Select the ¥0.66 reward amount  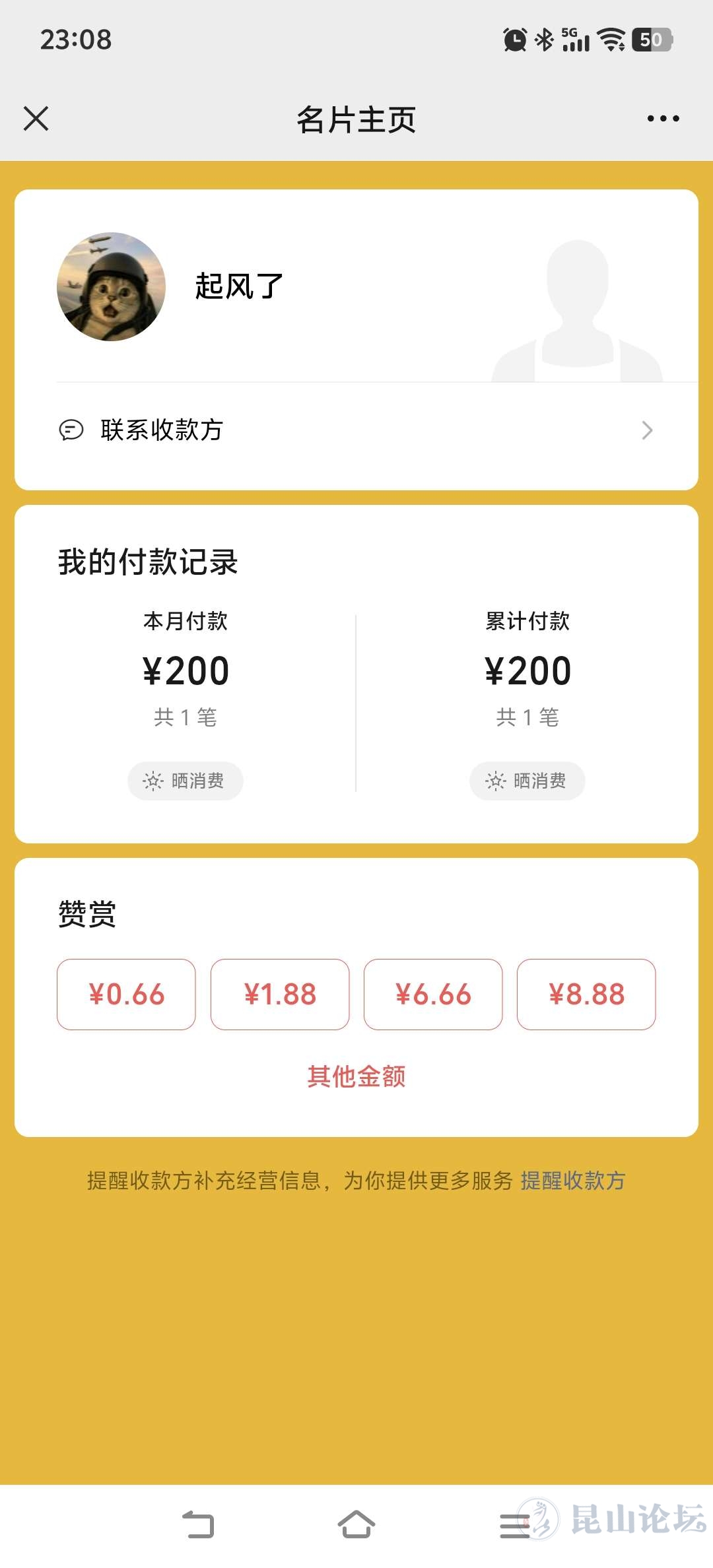click(x=126, y=994)
